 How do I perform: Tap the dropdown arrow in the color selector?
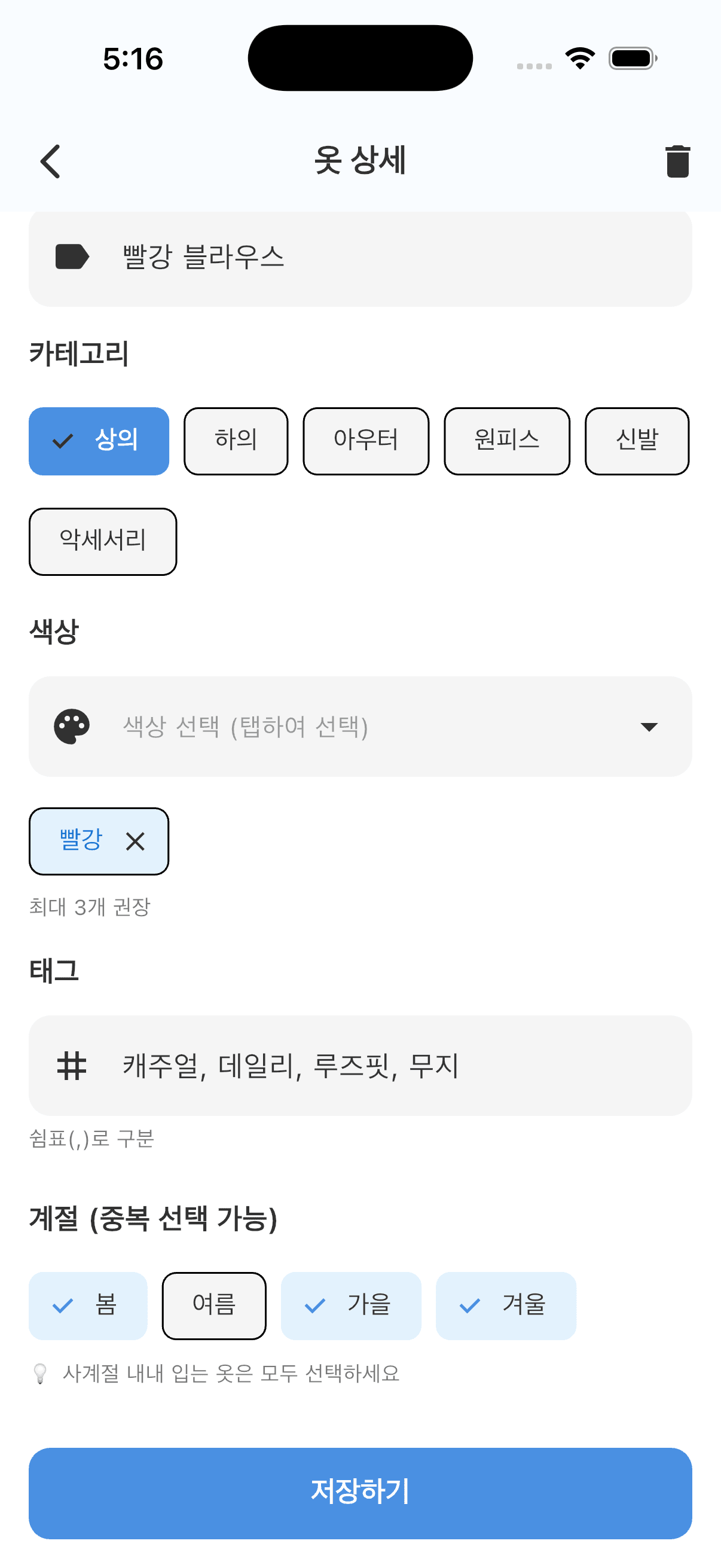[x=649, y=725]
